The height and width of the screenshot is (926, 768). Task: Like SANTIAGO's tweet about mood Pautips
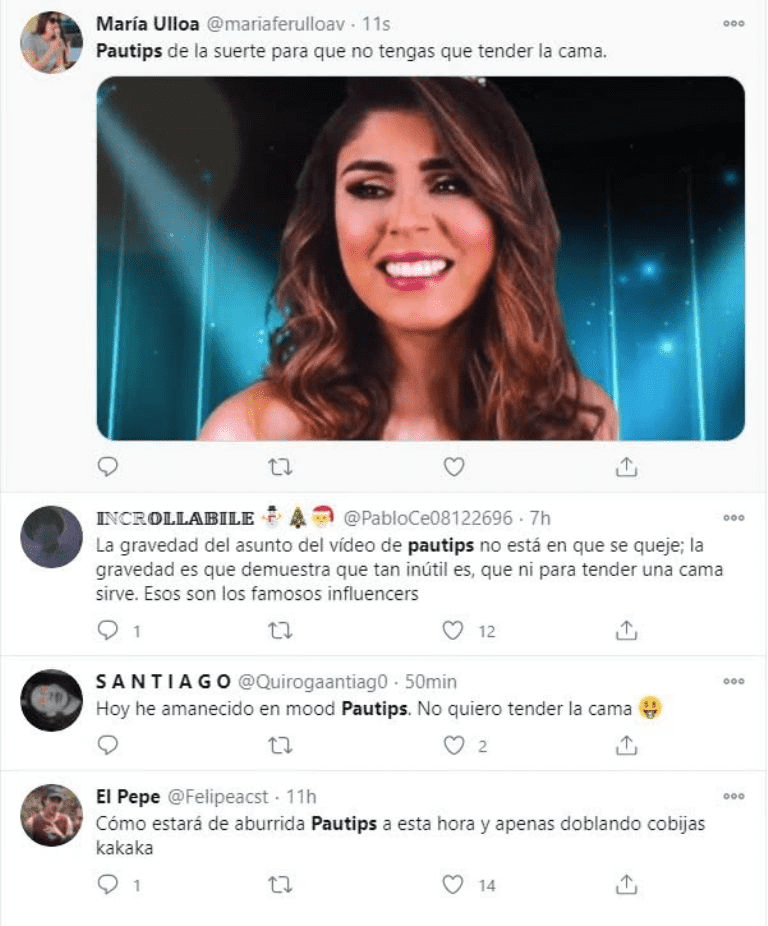(454, 745)
